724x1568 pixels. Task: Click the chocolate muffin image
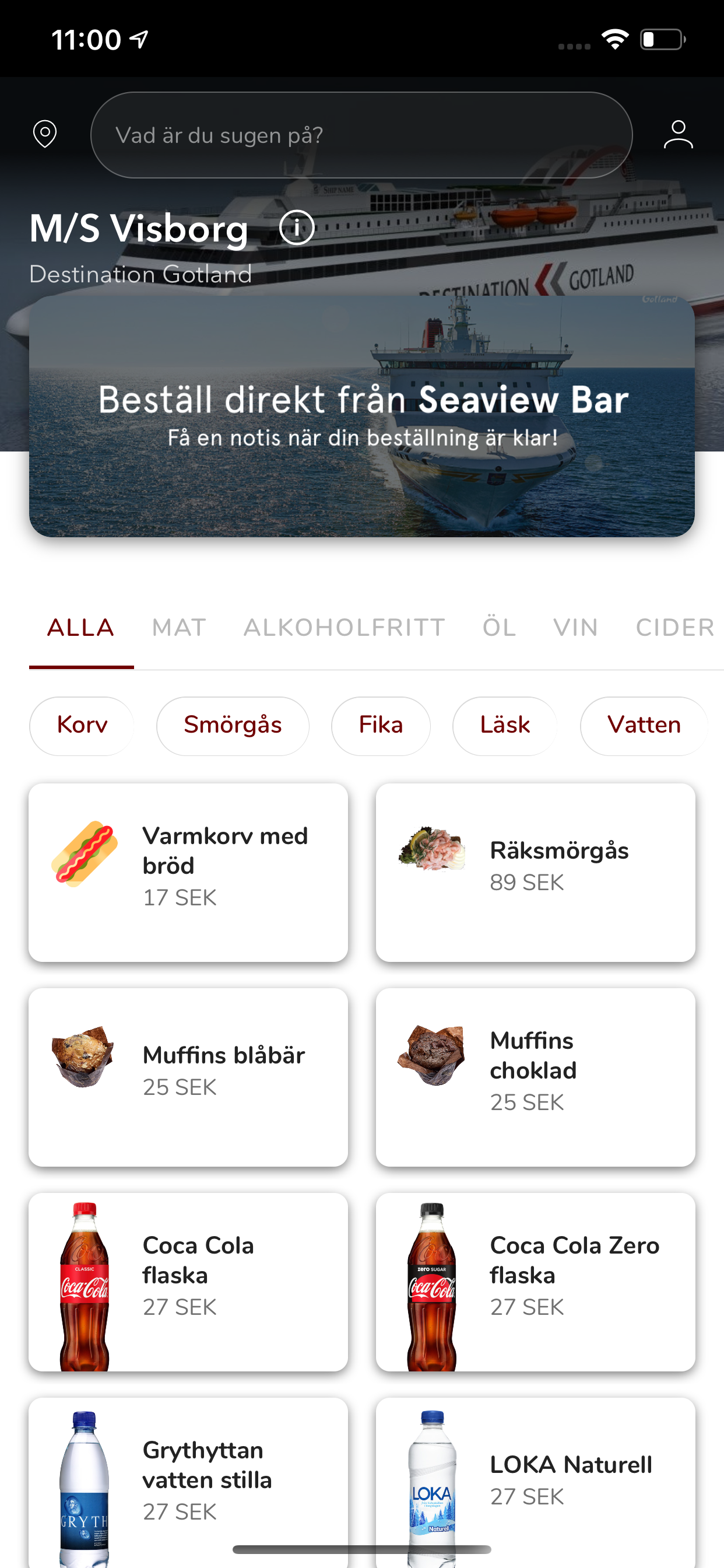(433, 1056)
